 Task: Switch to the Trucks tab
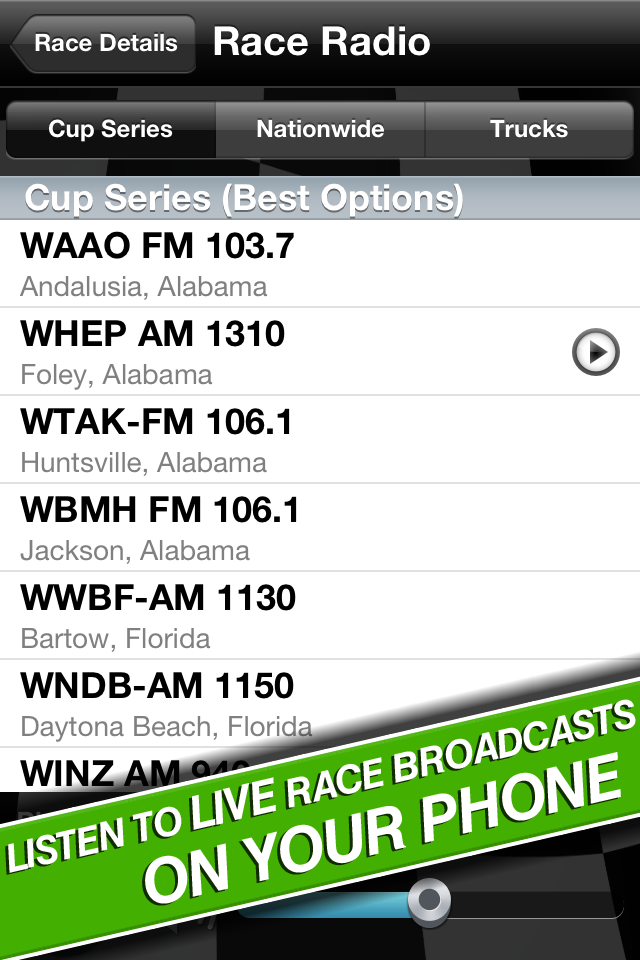click(528, 129)
